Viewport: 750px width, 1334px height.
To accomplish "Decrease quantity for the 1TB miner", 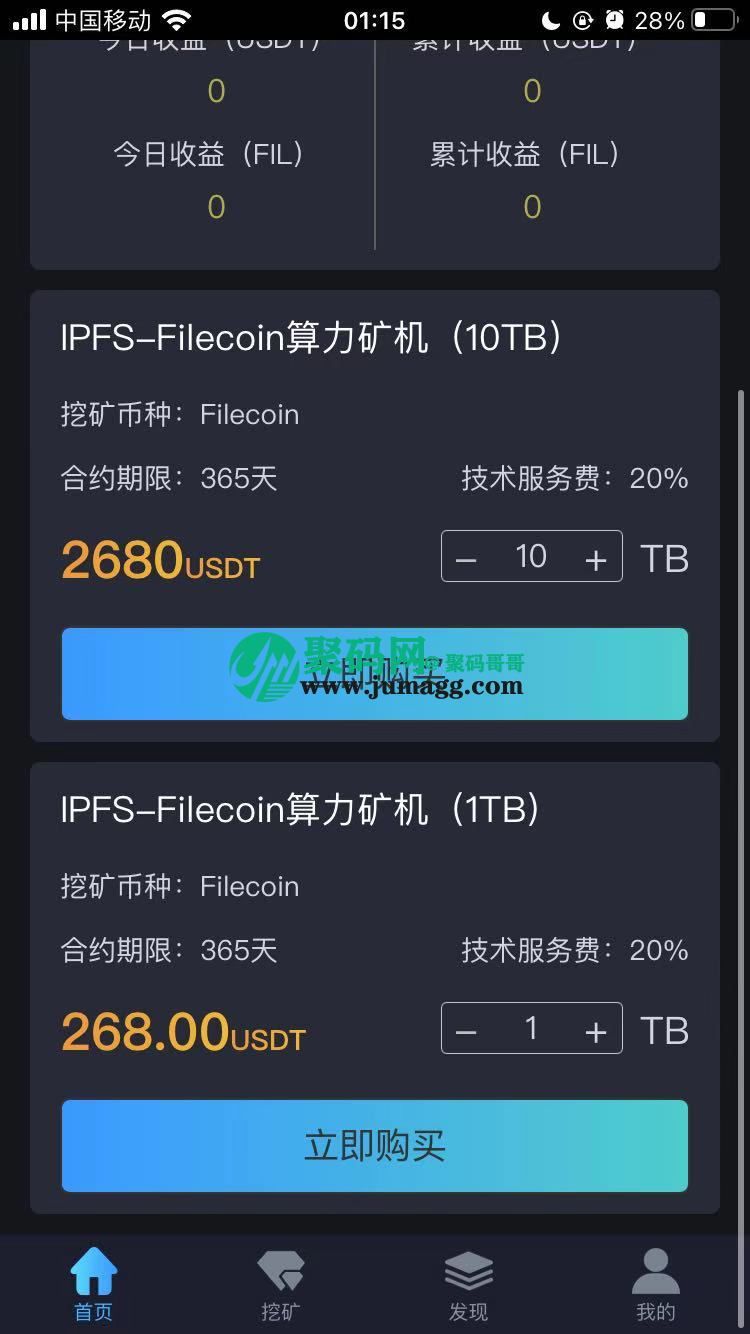I will pos(466,1031).
